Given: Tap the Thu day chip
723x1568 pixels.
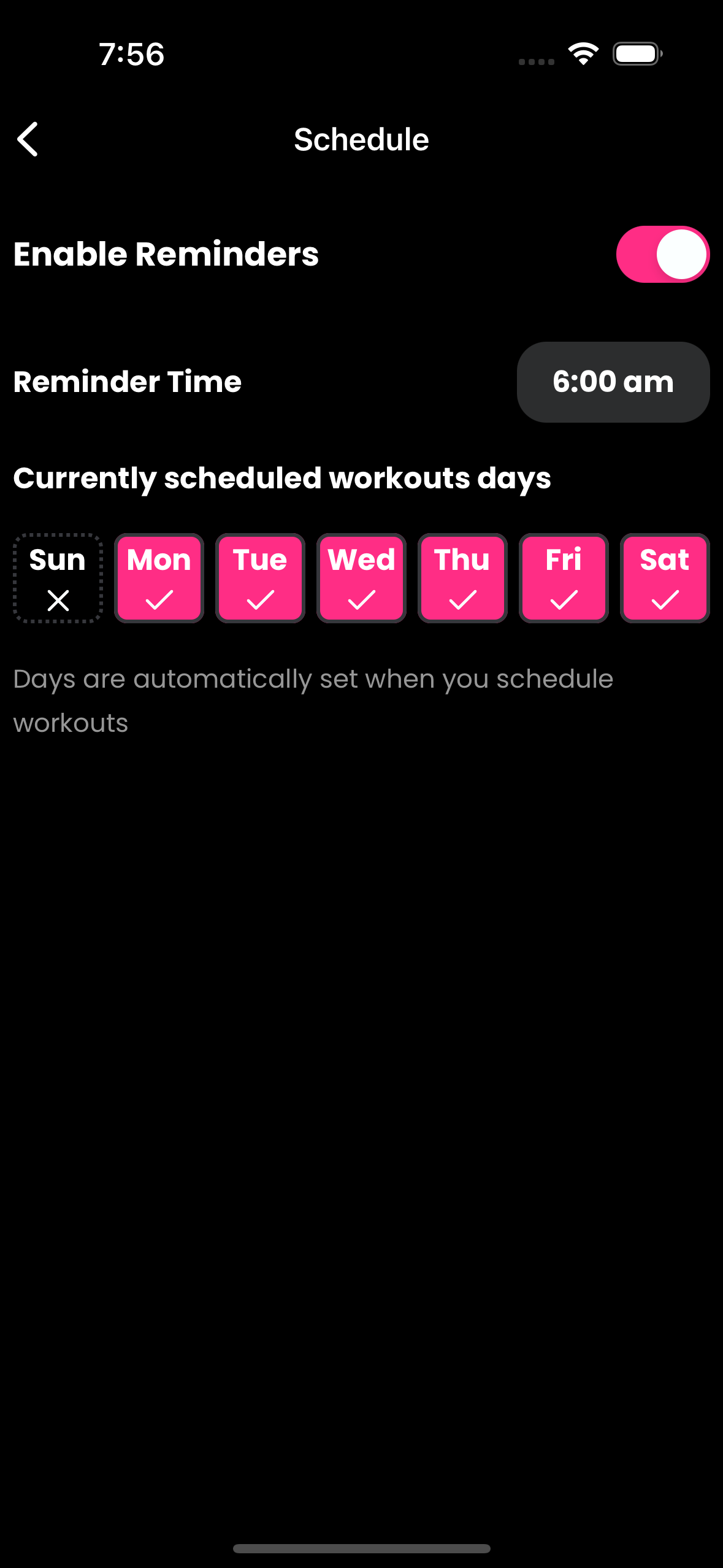Looking at the screenshot, I should pyautogui.click(x=462, y=578).
